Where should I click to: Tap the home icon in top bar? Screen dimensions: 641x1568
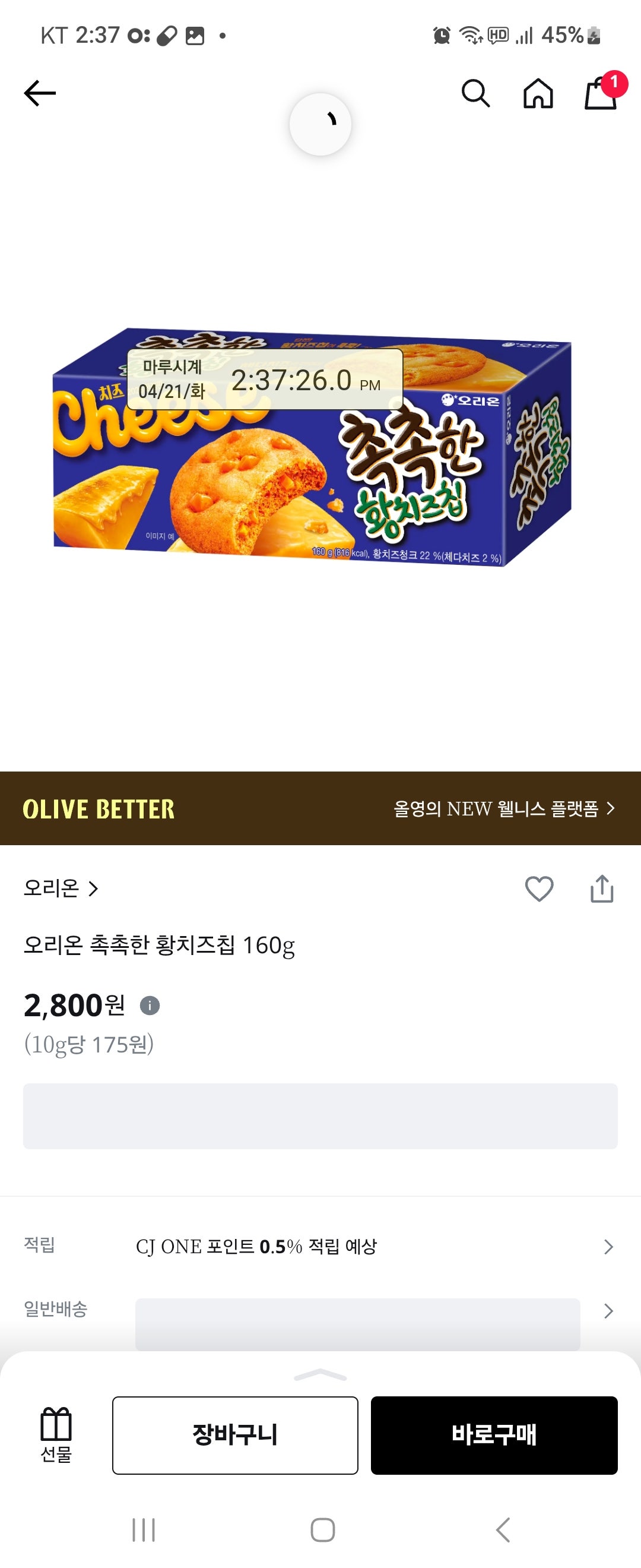pyautogui.click(x=539, y=94)
